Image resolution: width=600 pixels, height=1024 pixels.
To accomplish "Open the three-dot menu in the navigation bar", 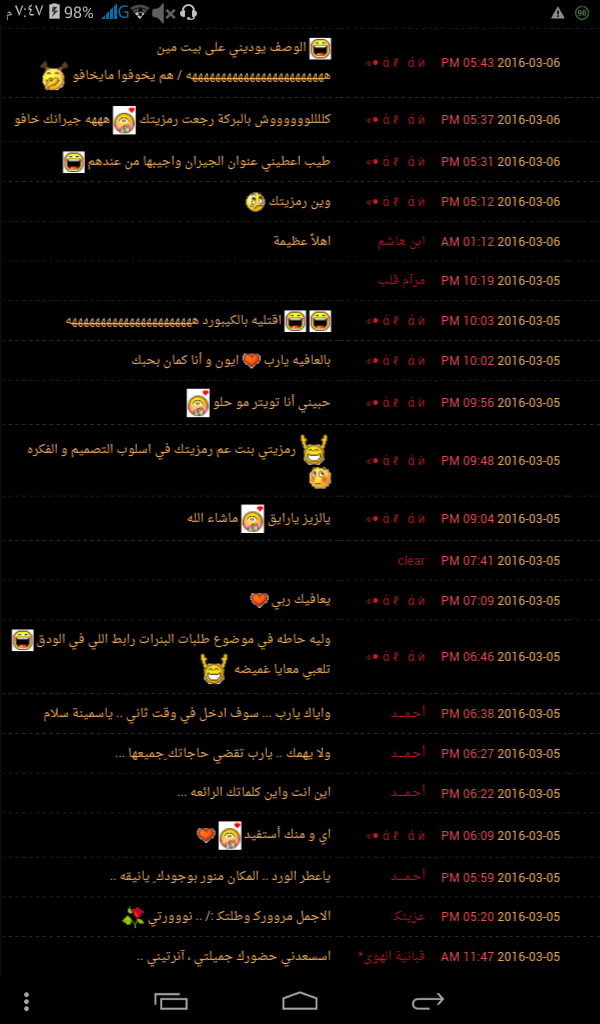I will tap(26, 1001).
